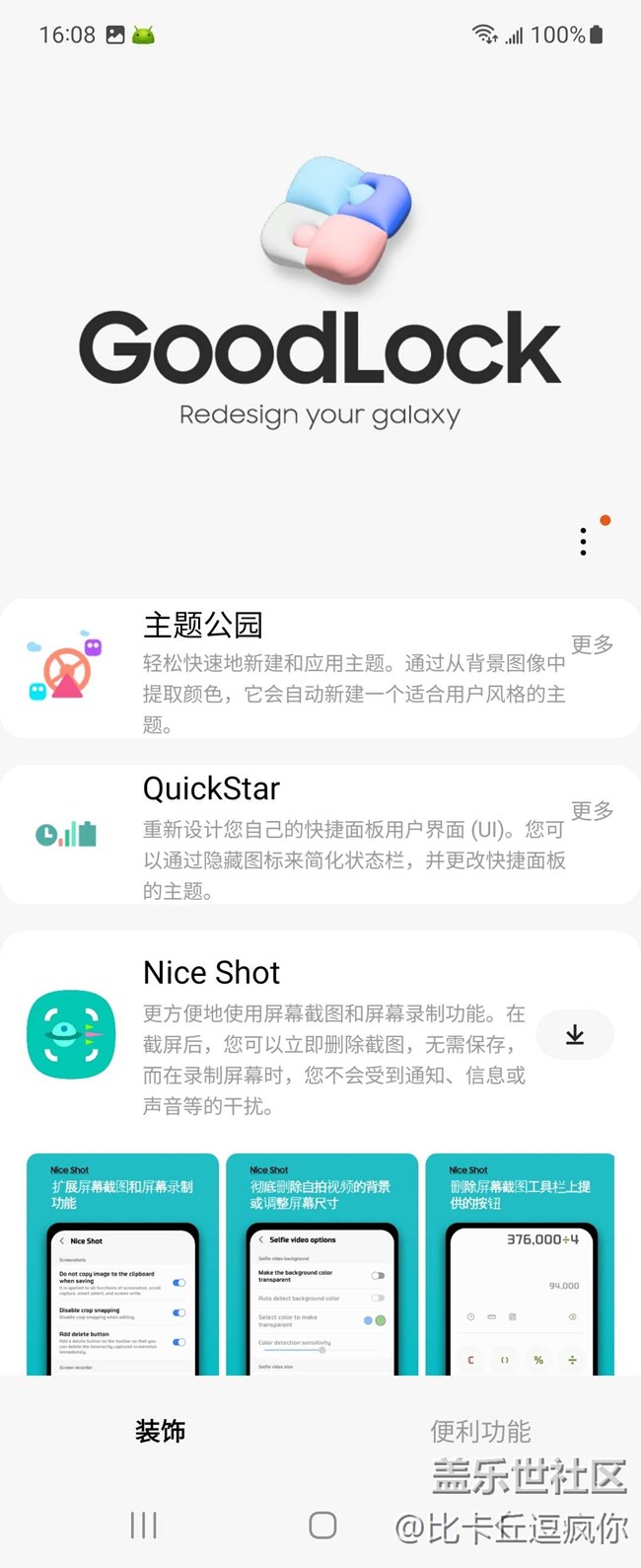The image size is (641, 1568).
Task: Switch to the 装饰 tab
Action: pos(160,1431)
